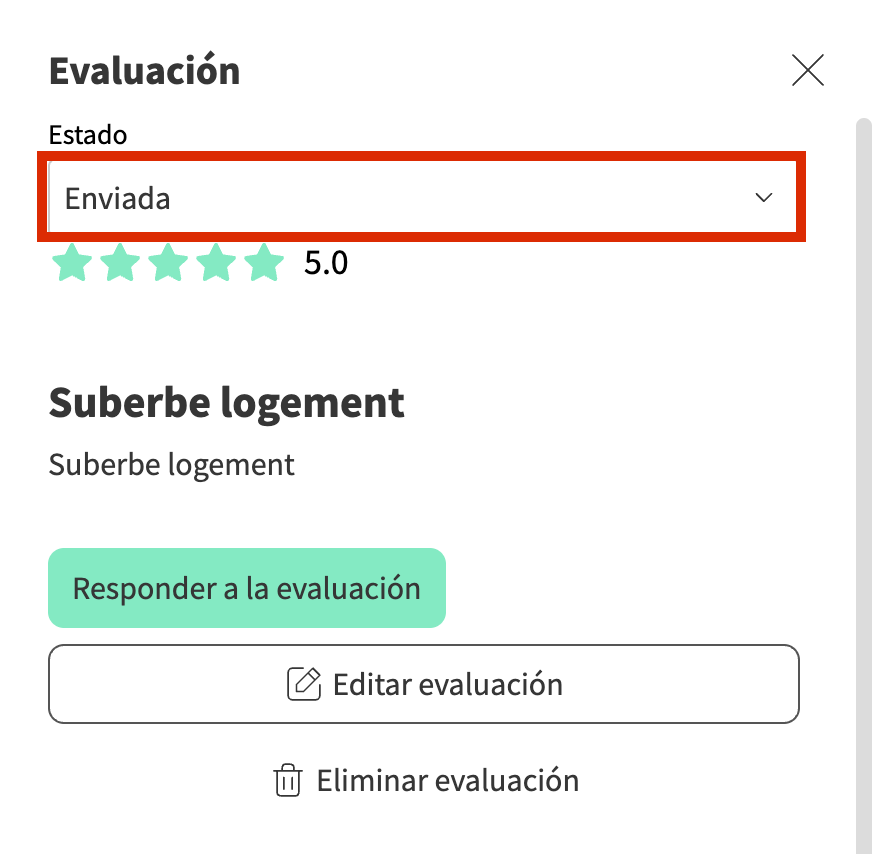Image resolution: width=880 pixels, height=854 pixels.
Task: Tap Responder a la evaluación
Action: (246, 588)
